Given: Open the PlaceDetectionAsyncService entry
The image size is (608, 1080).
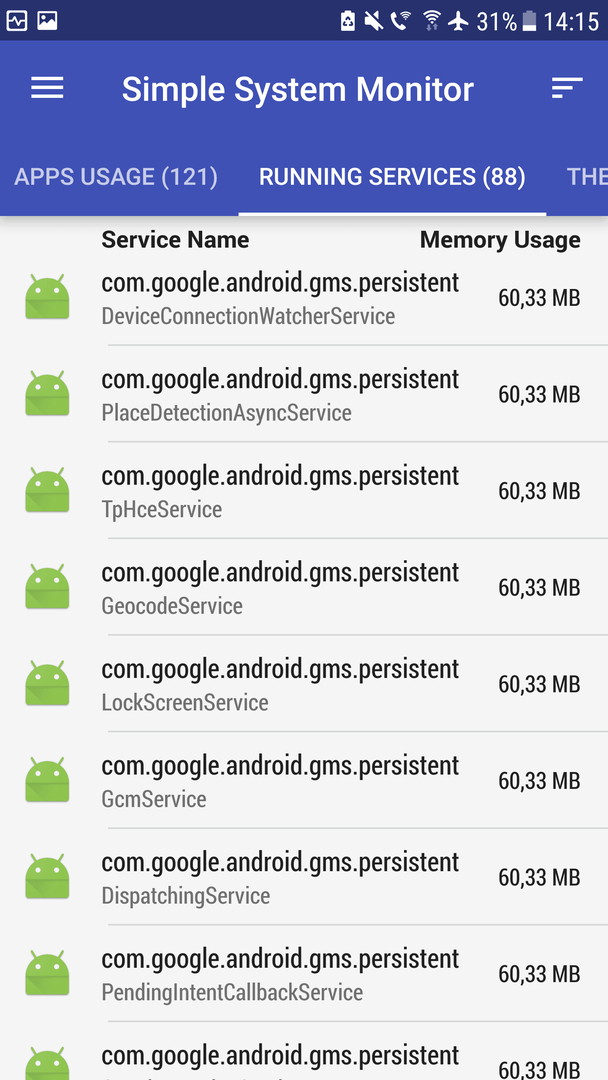Looking at the screenshot, I should coord(304,394).
